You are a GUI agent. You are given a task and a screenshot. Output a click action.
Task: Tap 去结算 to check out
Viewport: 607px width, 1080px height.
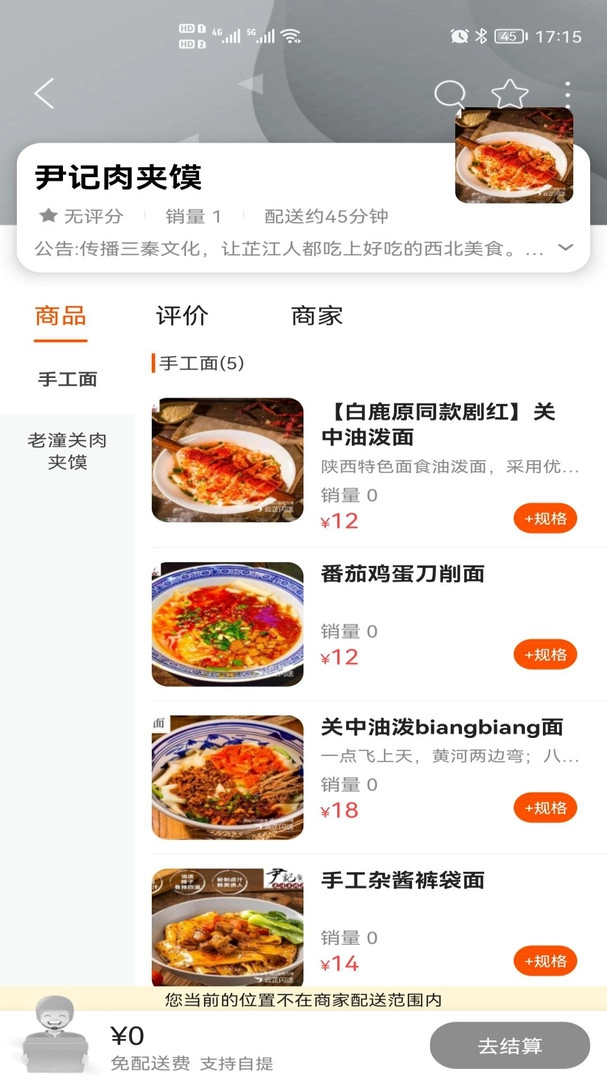[x=510, y=1046]
